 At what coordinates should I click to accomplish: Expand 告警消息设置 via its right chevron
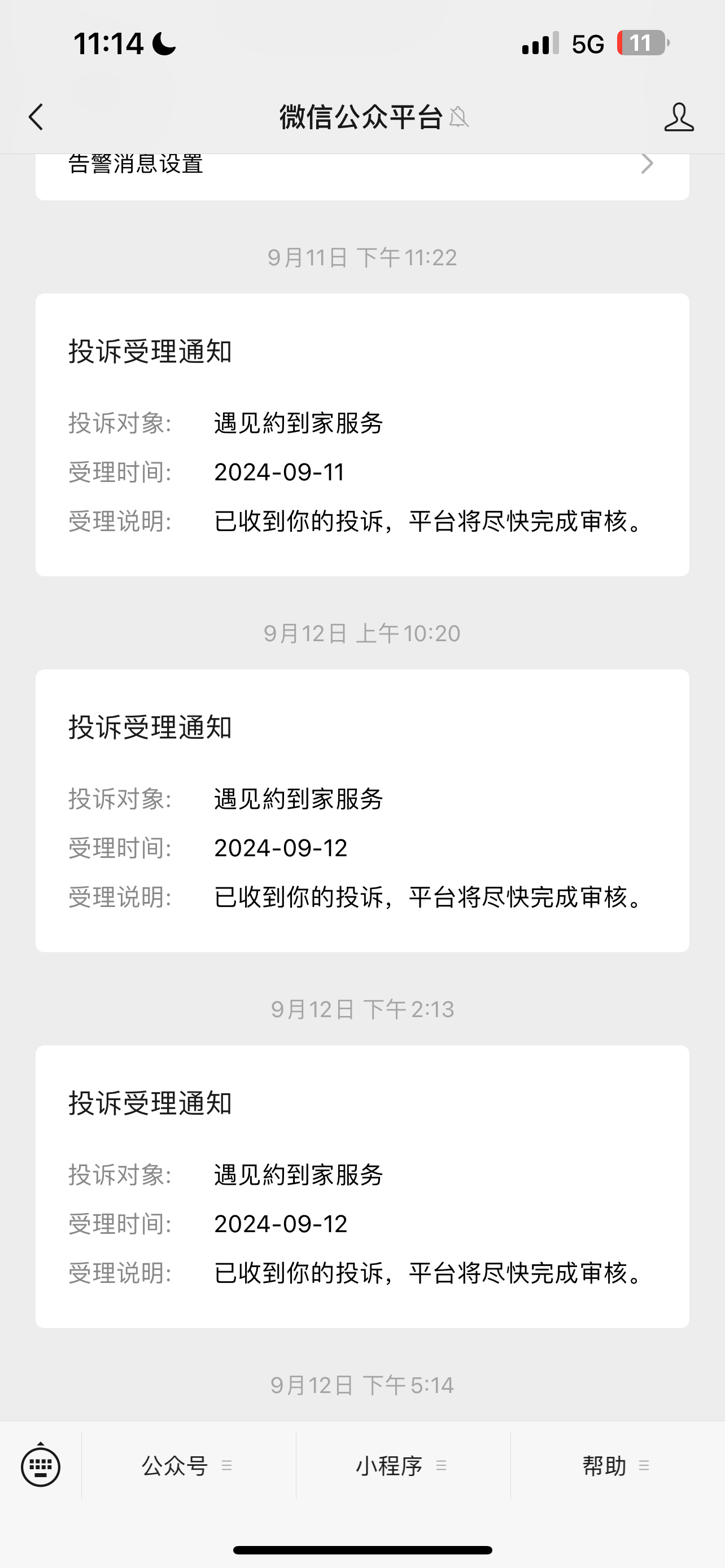[x=648, y=163]
